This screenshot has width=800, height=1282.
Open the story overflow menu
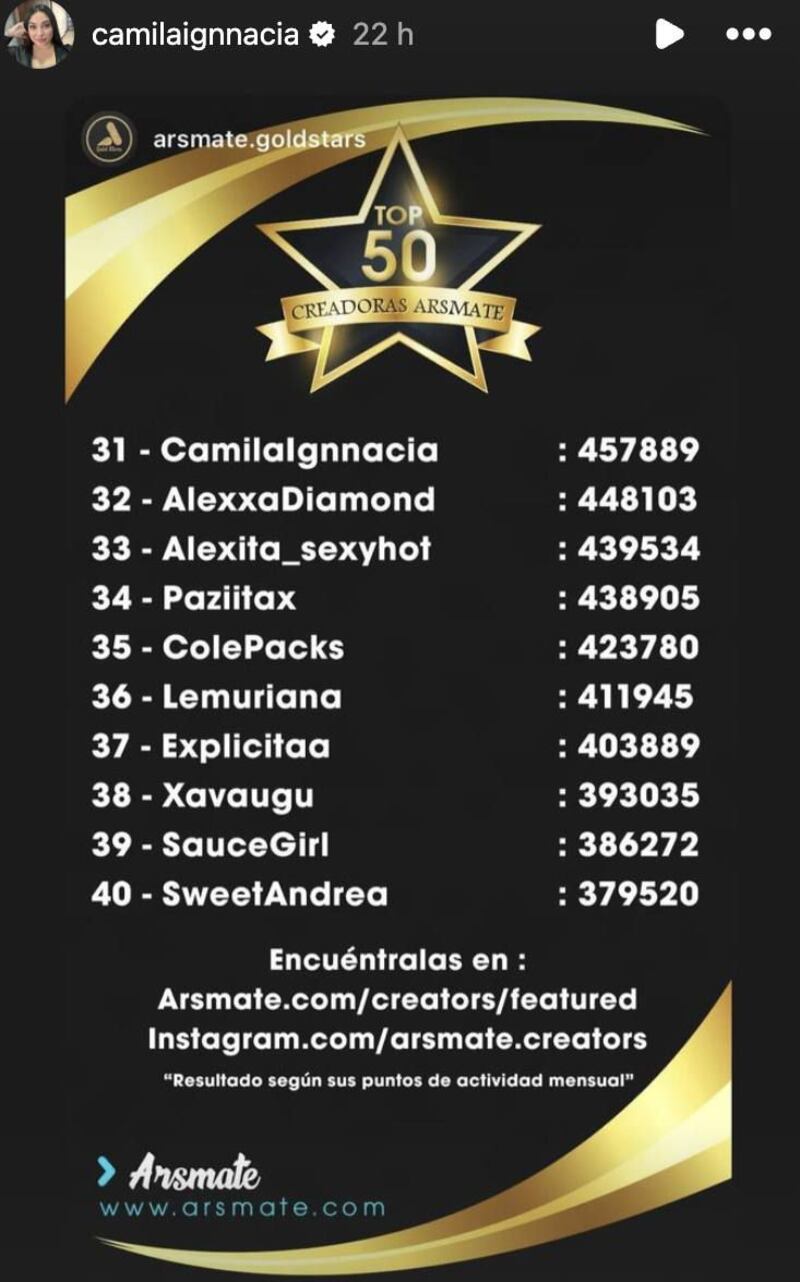pos(748,35)
